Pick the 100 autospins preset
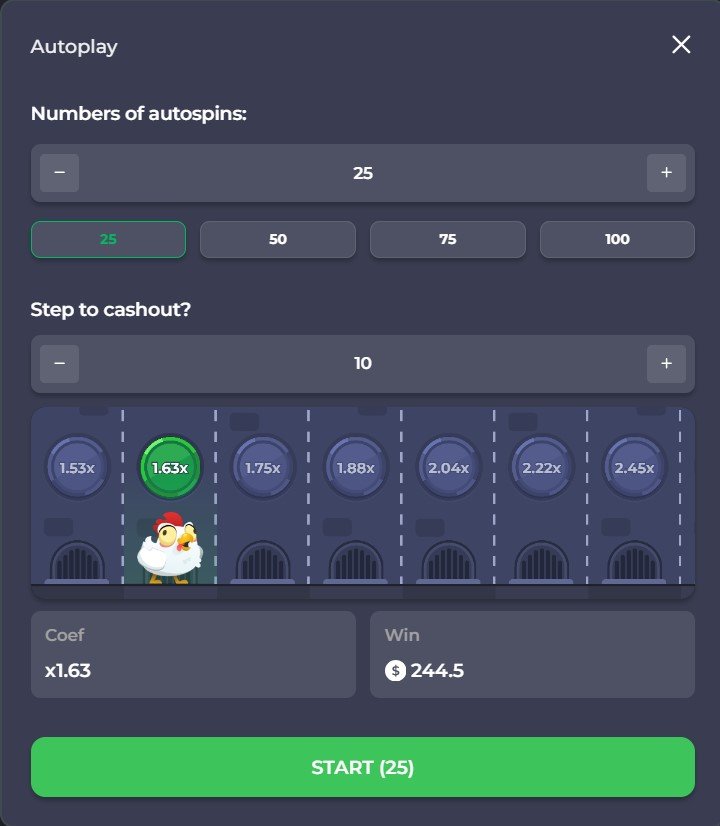Image resolution: width=720 pixels, height=826 pixels. pos(617,239)
